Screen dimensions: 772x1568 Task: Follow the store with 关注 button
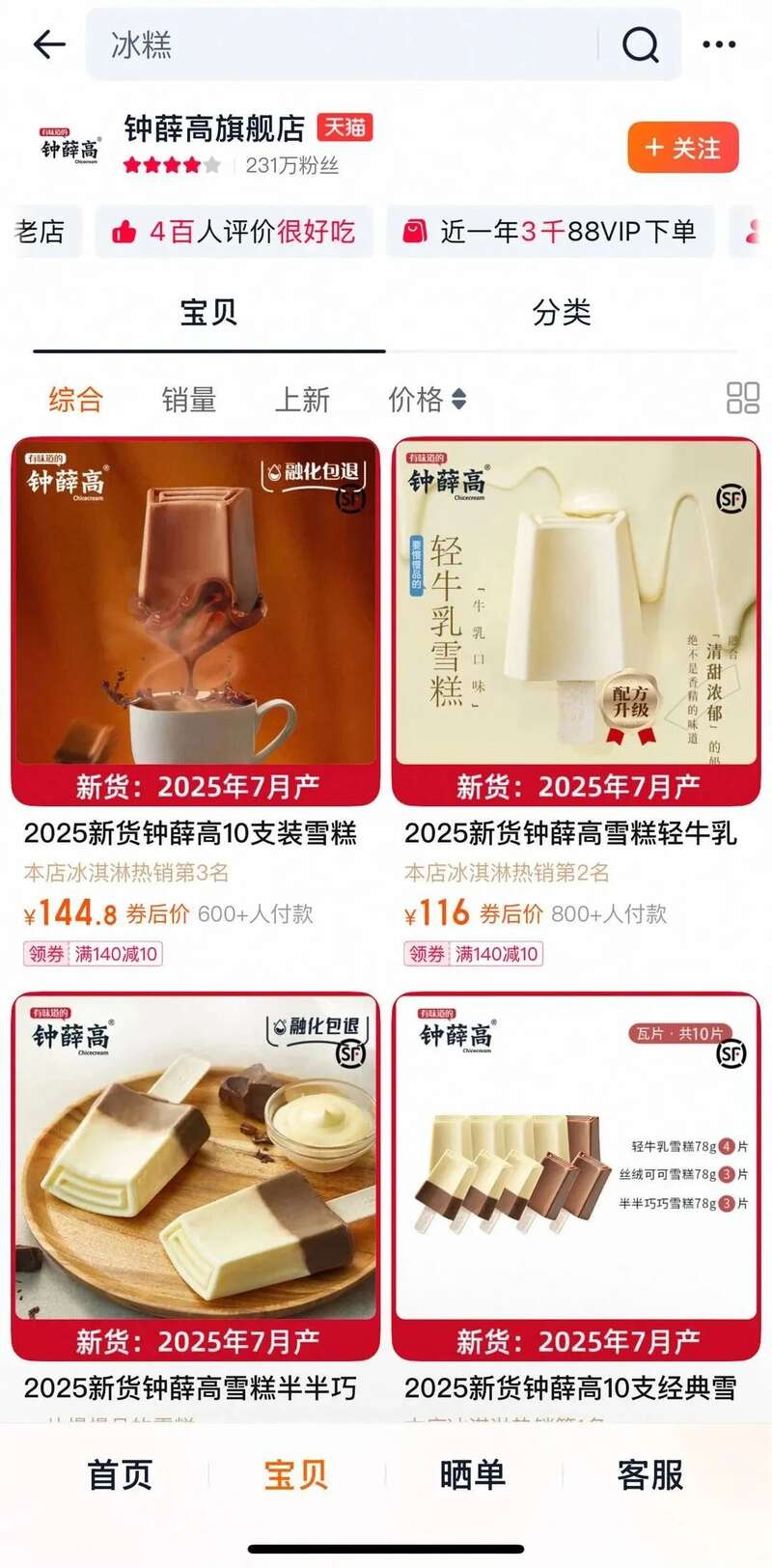[682, 148]
